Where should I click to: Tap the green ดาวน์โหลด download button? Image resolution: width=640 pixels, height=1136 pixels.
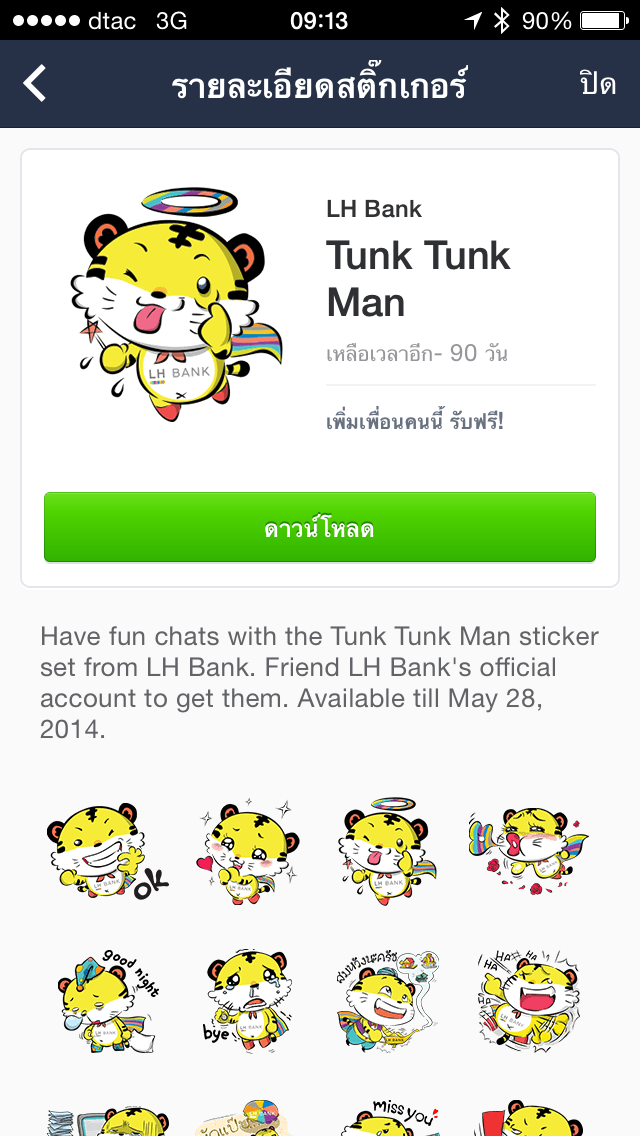(x=320, y=527)
